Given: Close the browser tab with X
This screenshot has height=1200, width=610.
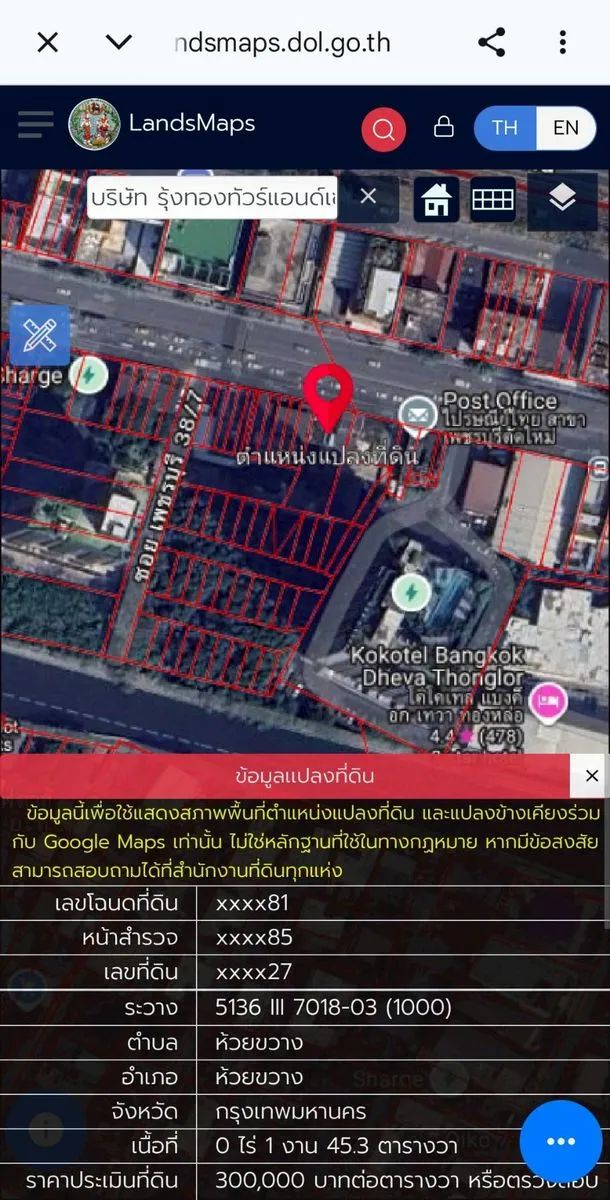Looking at the screenshot, I should click(x=48, y=42).
